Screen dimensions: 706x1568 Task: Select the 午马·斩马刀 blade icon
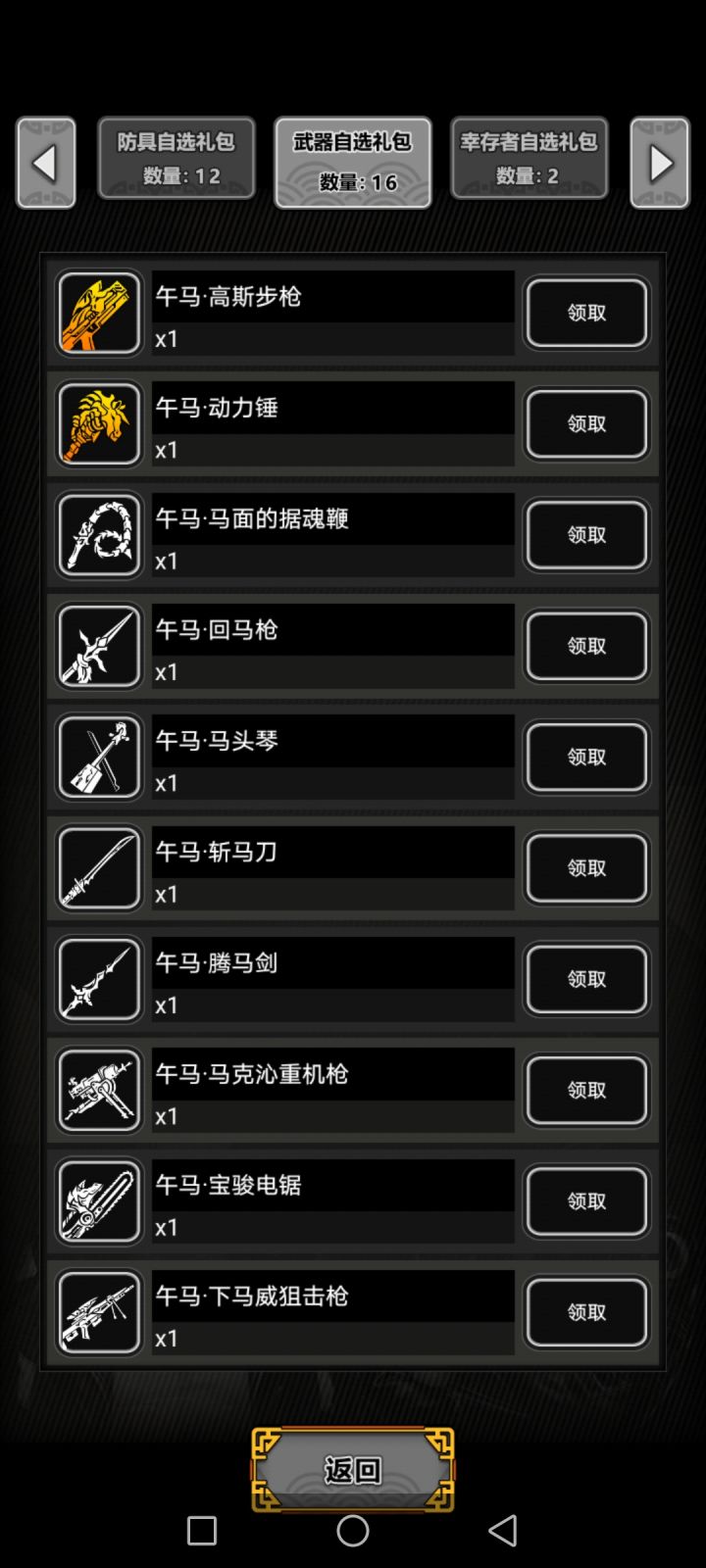[98, 868]
